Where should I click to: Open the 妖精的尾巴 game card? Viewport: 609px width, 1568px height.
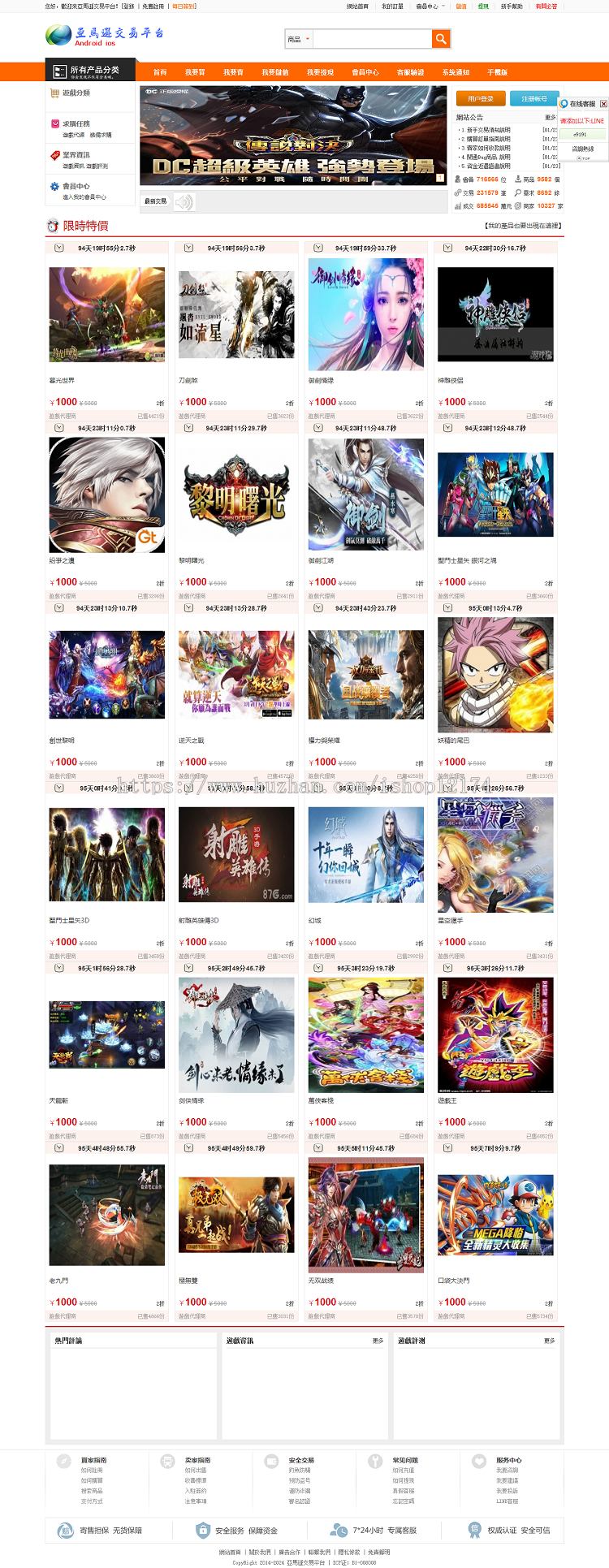pos(495,676)
